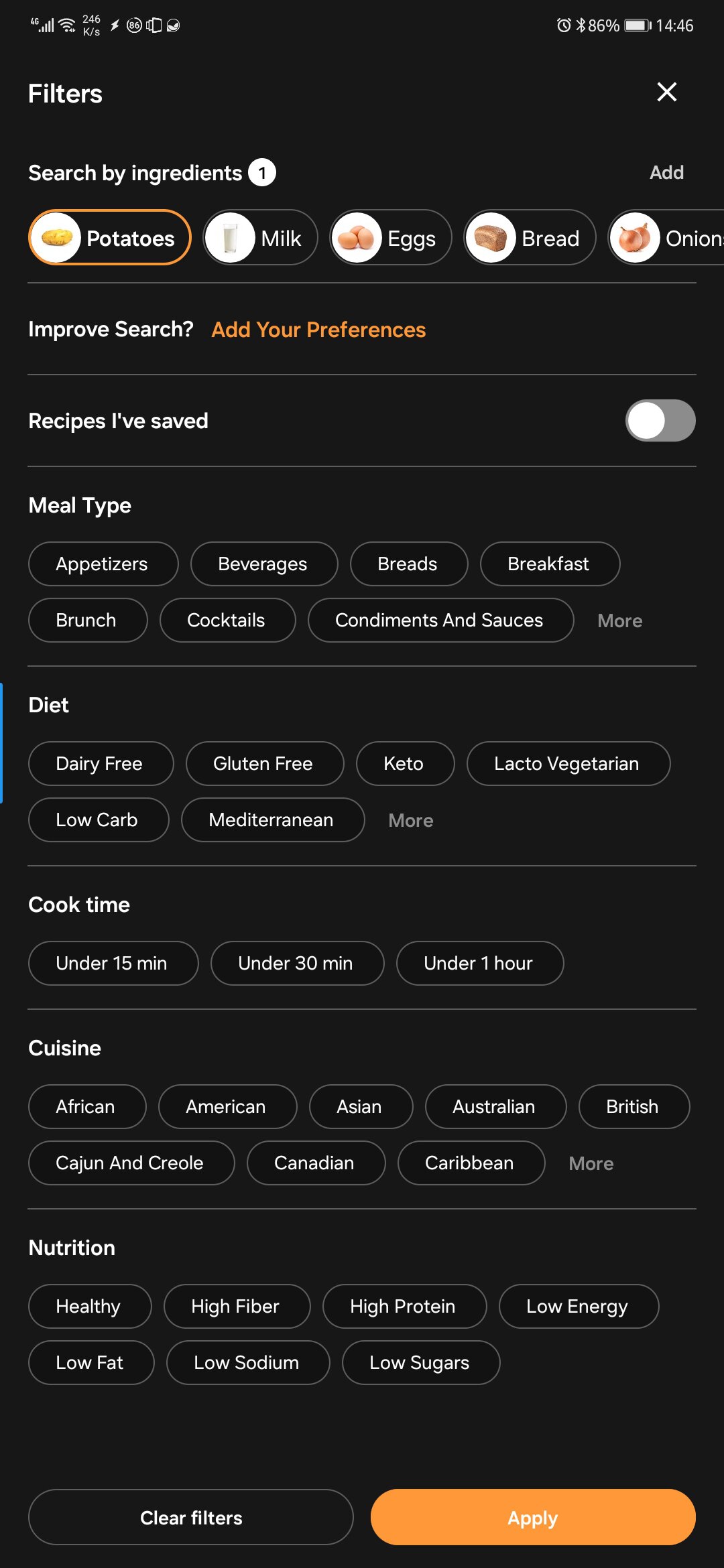Filter by Under 30 min cook time

[x=296, y=964]
